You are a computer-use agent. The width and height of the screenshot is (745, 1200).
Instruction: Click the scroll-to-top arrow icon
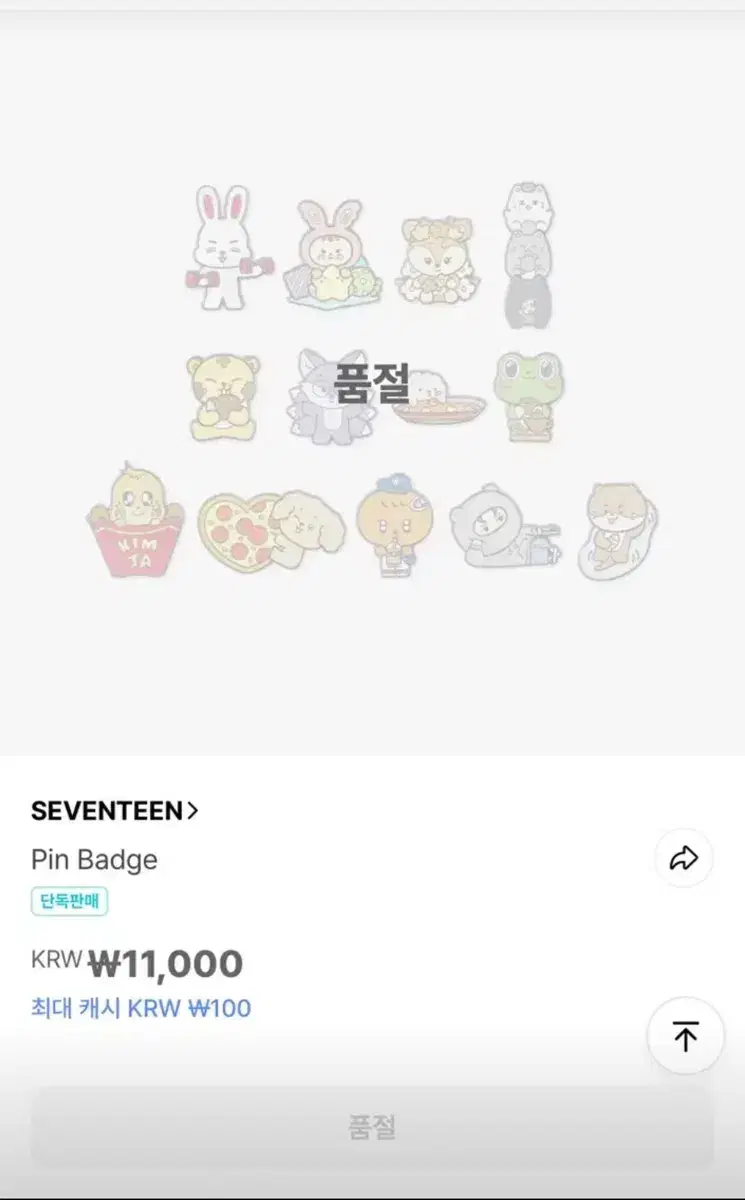coord(684,1037)
